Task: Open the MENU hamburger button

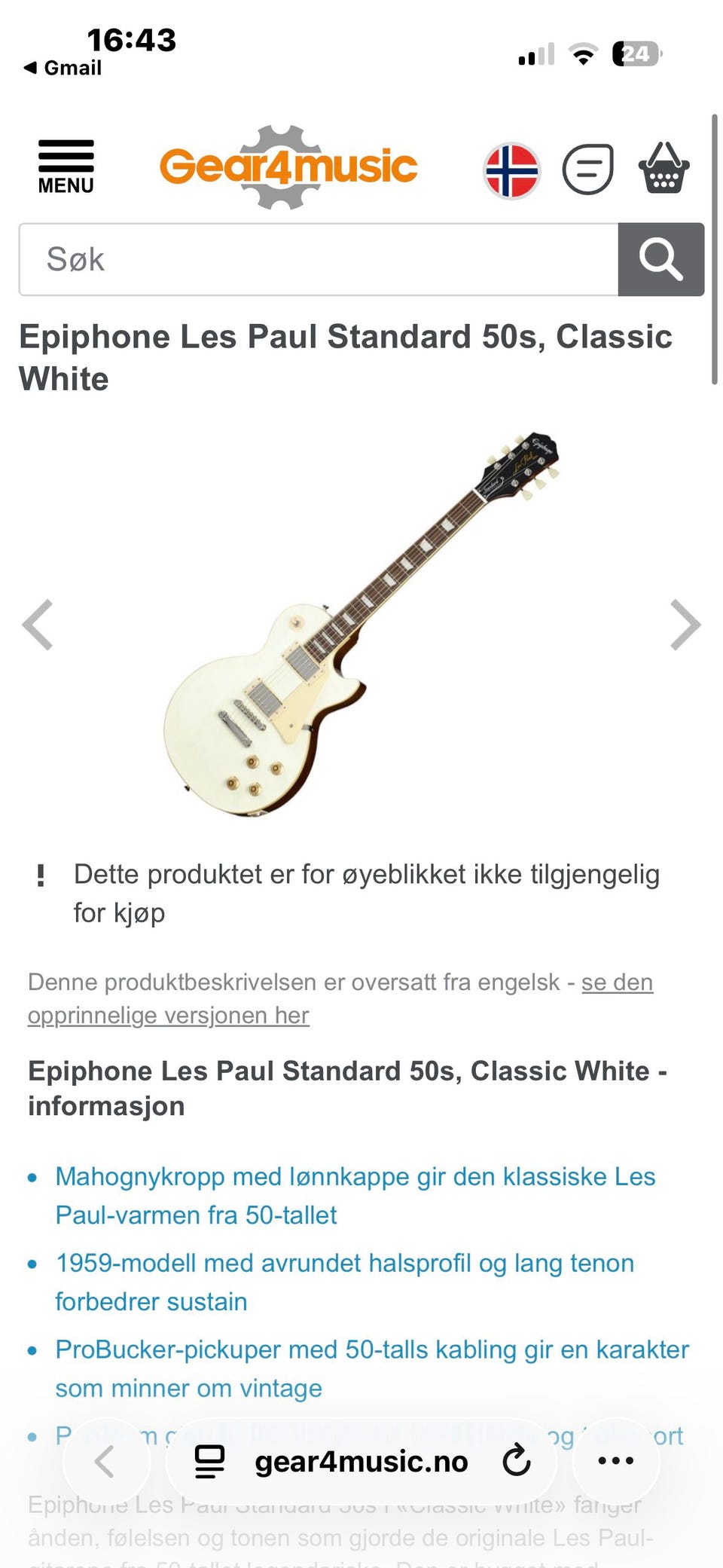Action: pyautogui.click(x=66, y=167)
